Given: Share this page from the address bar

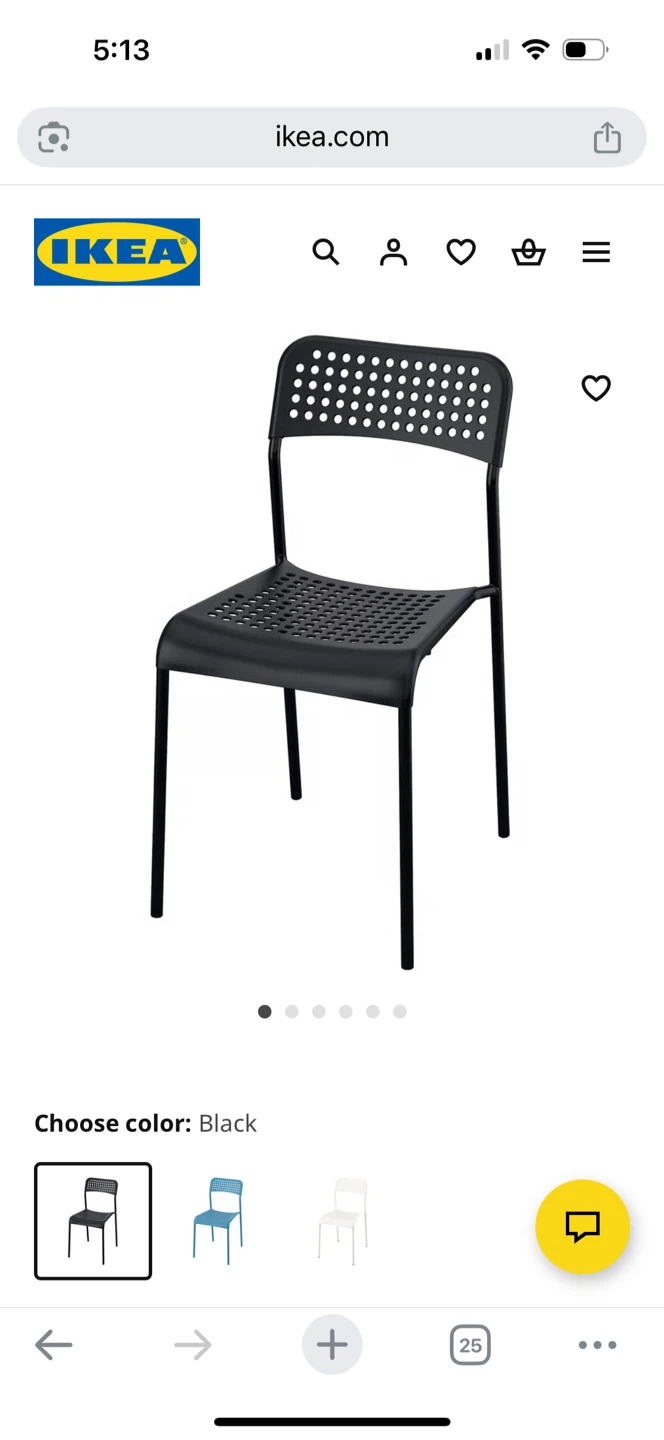Looking at the screenshot, I should [607, 137].
